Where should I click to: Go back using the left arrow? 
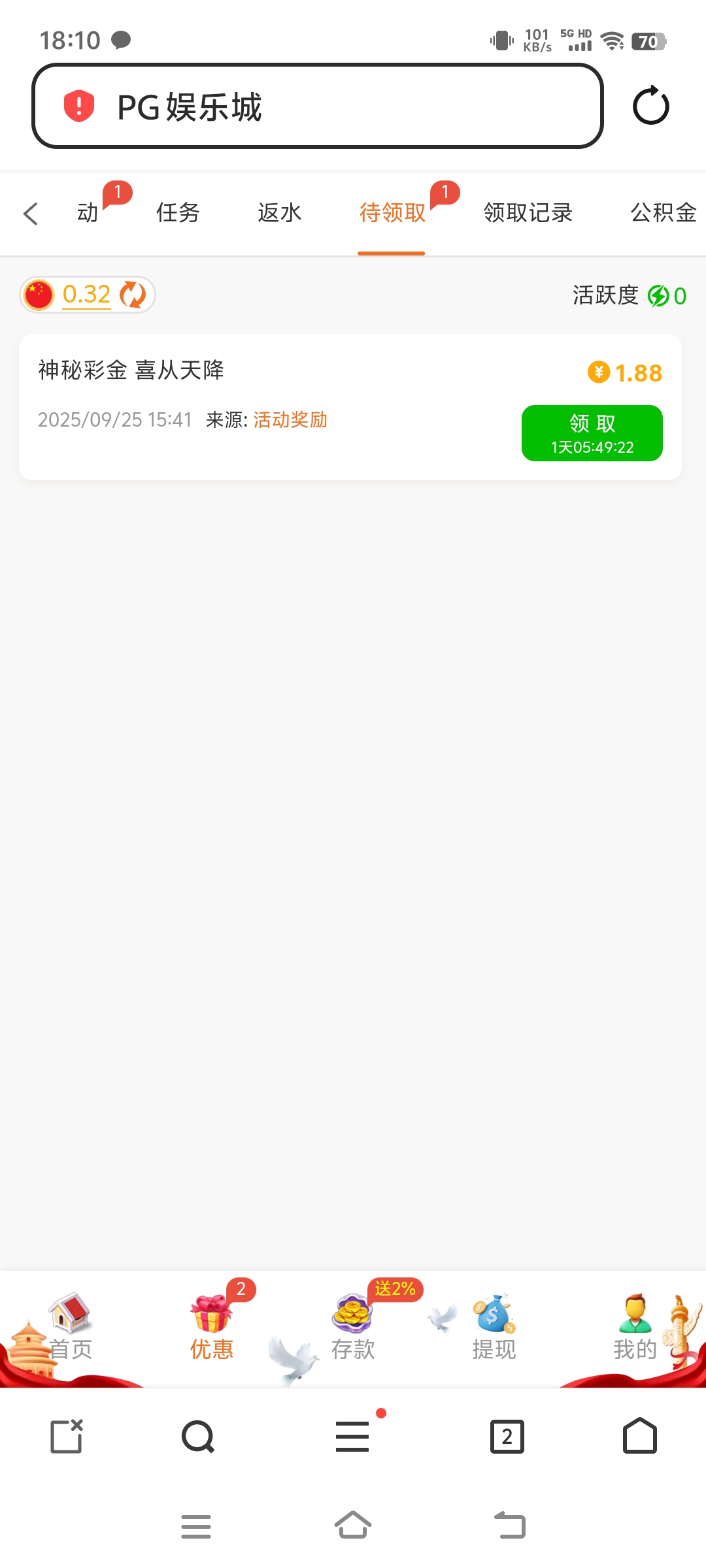click(x=31, y=214)
